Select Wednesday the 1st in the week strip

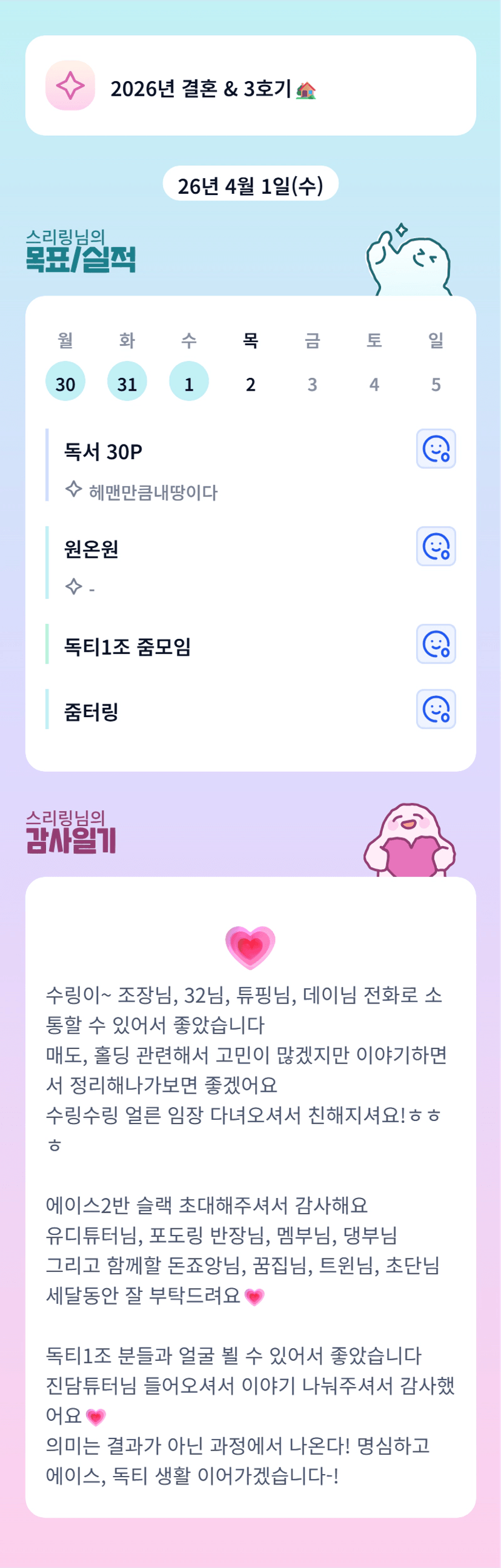tap(189, 382)
